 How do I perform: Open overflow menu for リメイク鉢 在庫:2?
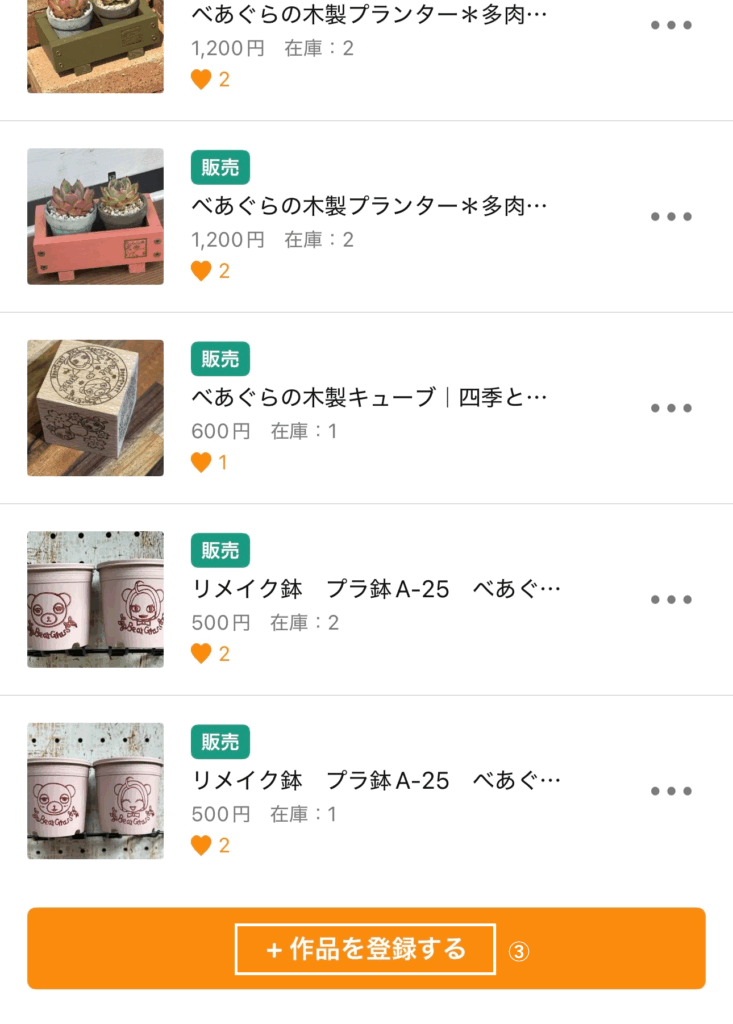point(671,600)
